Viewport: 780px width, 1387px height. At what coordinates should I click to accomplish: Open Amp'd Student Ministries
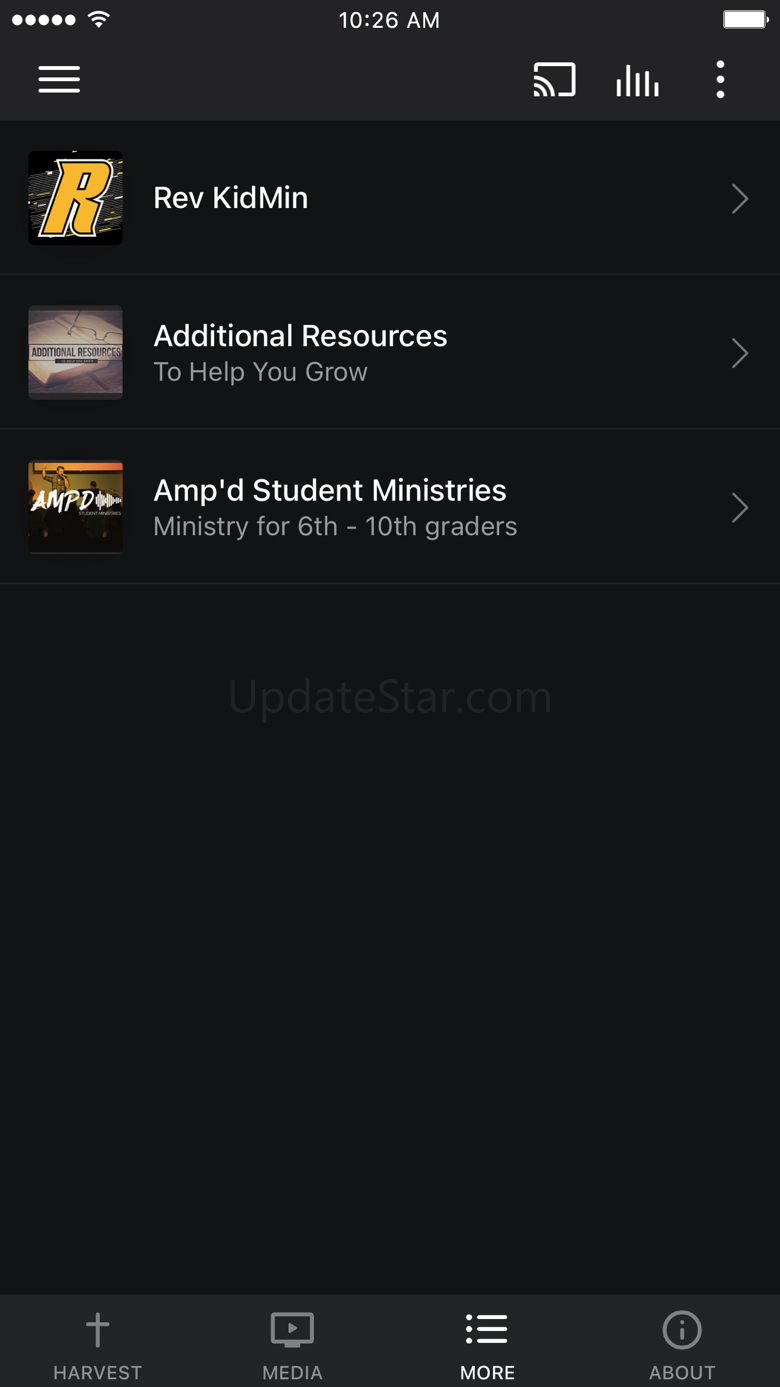pos(390,507)
